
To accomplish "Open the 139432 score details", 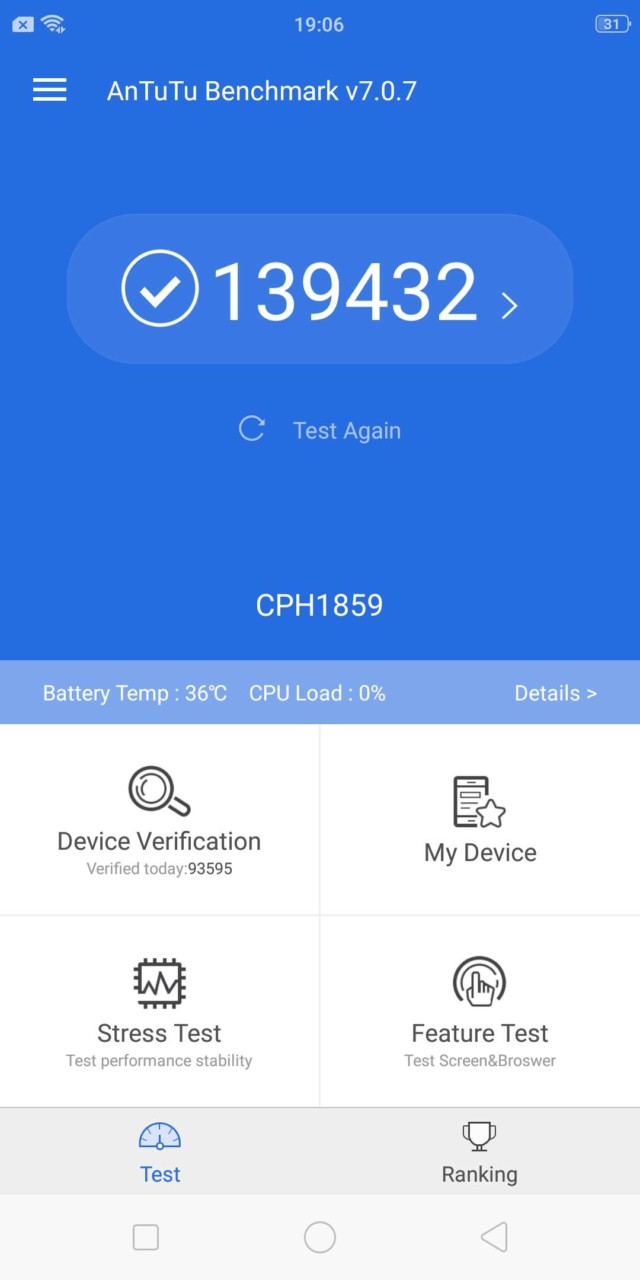I will point(320,289).
